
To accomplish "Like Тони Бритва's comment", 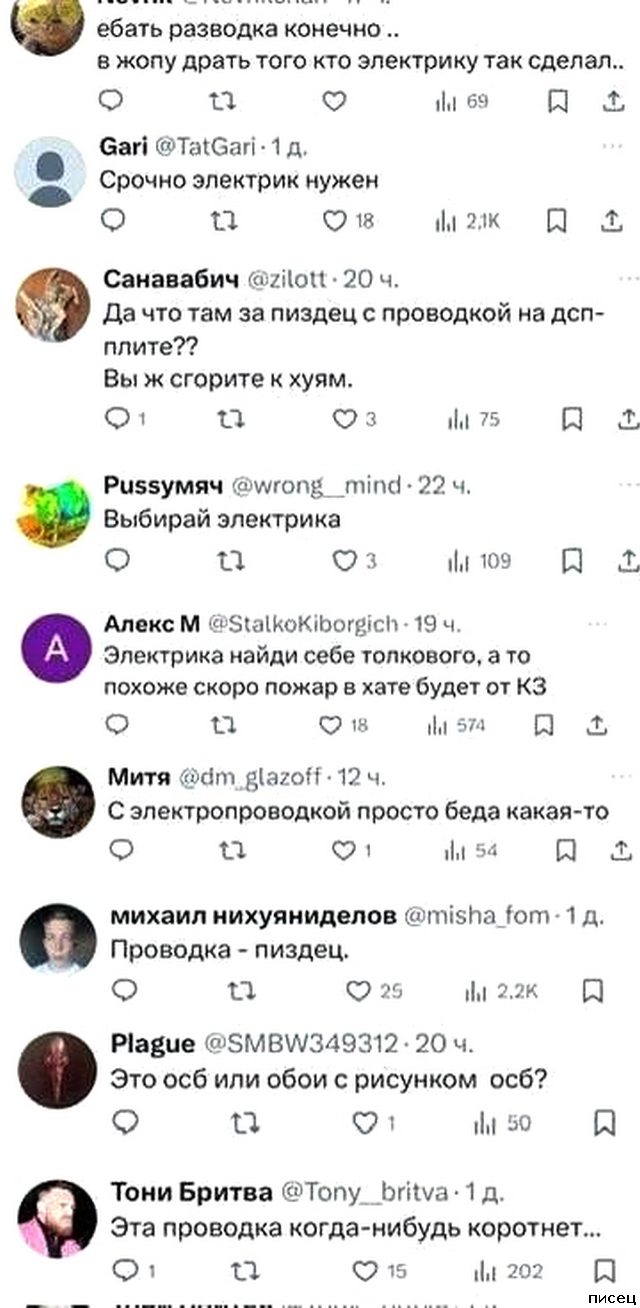I will click(x=365, y=1271).
